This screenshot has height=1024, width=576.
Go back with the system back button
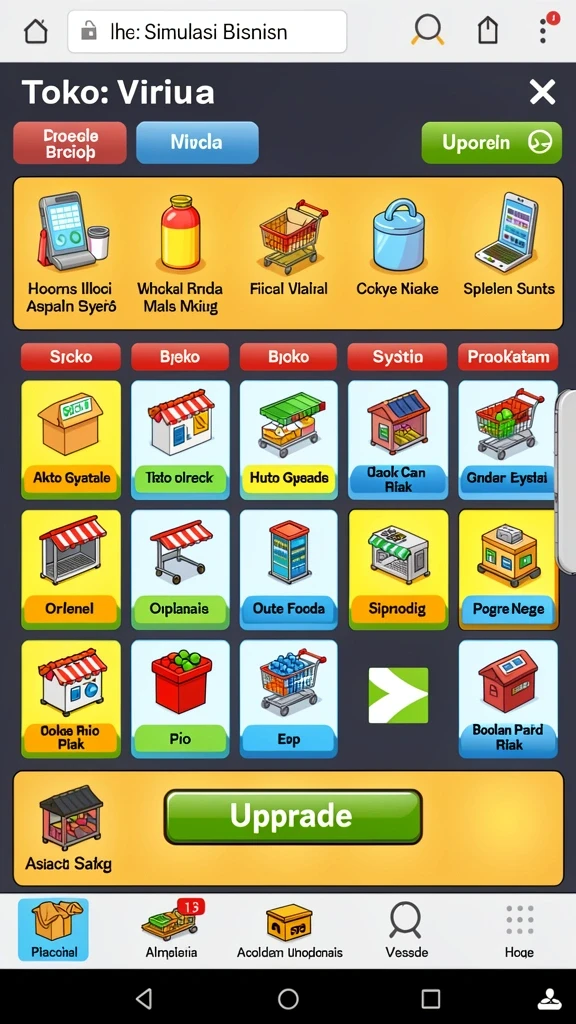144,999
